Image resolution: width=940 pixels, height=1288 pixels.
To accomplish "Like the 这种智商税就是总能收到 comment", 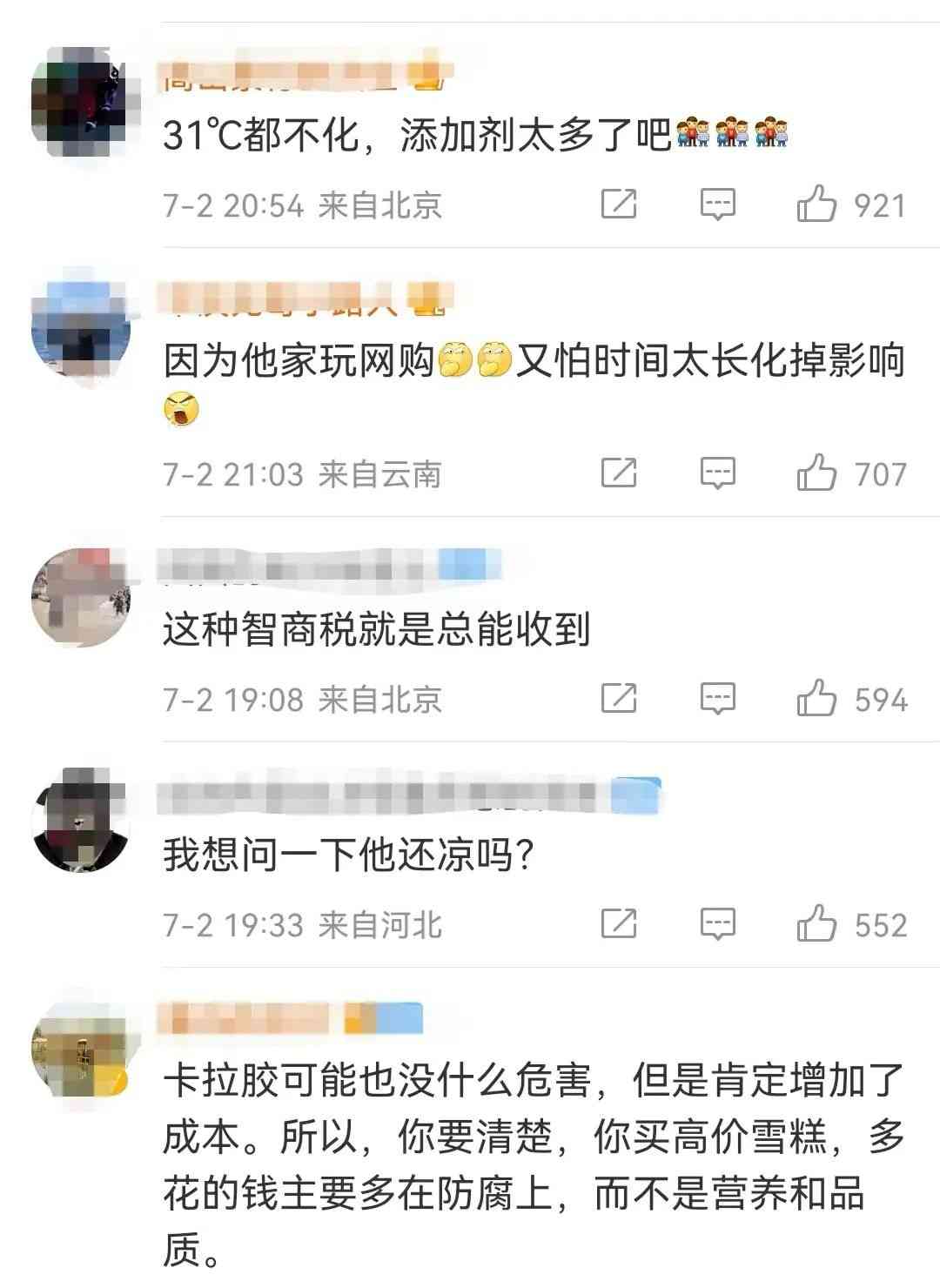I will (816, 699).
